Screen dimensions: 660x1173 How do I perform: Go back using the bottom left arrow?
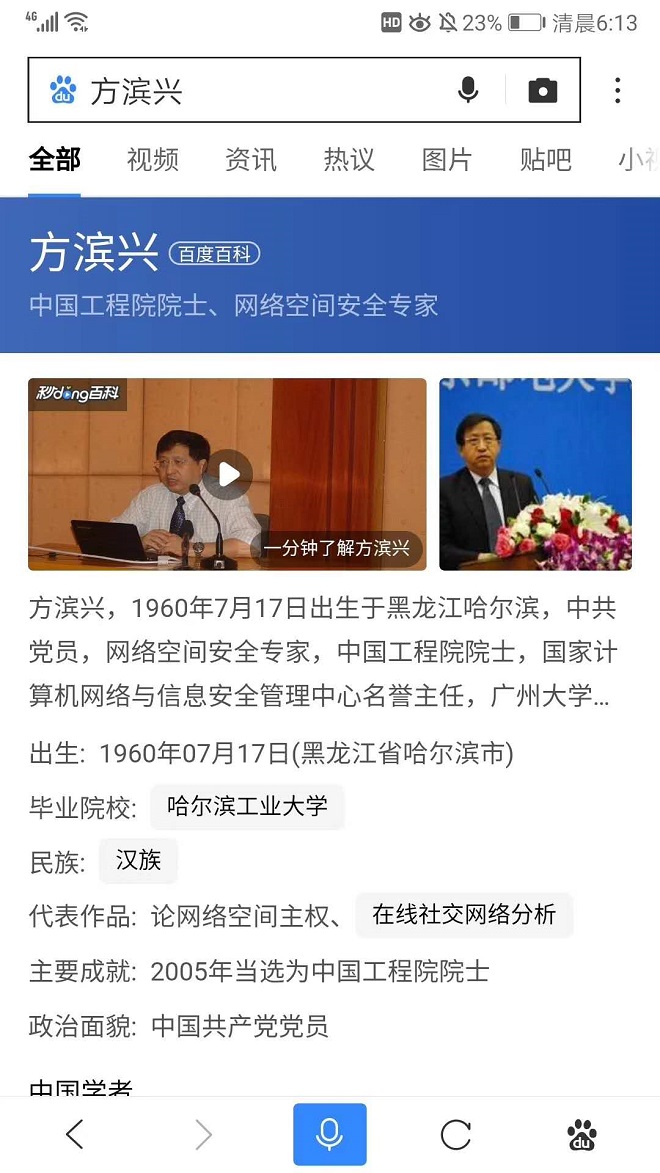[75, 1134]
